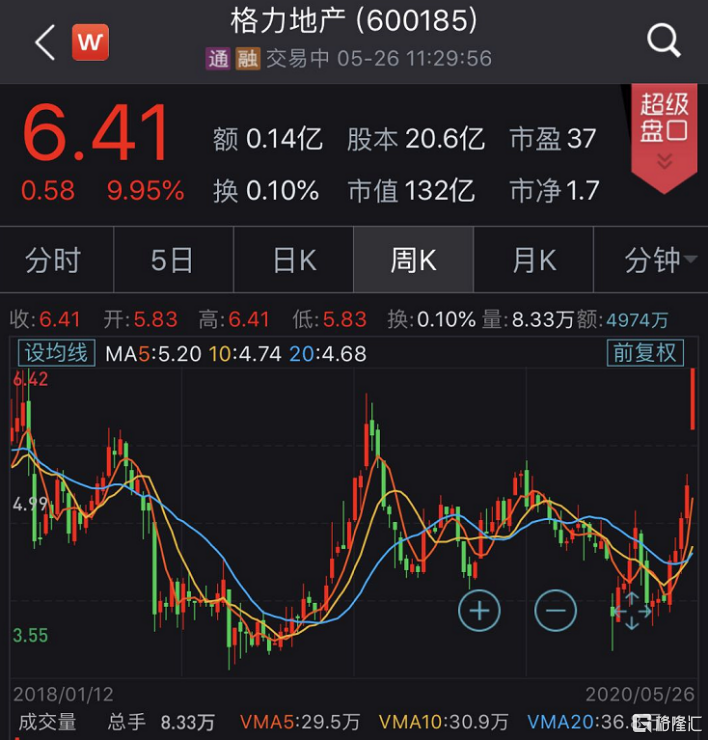Open the search magnifier icon
The image size is (709, 741).
663,41
